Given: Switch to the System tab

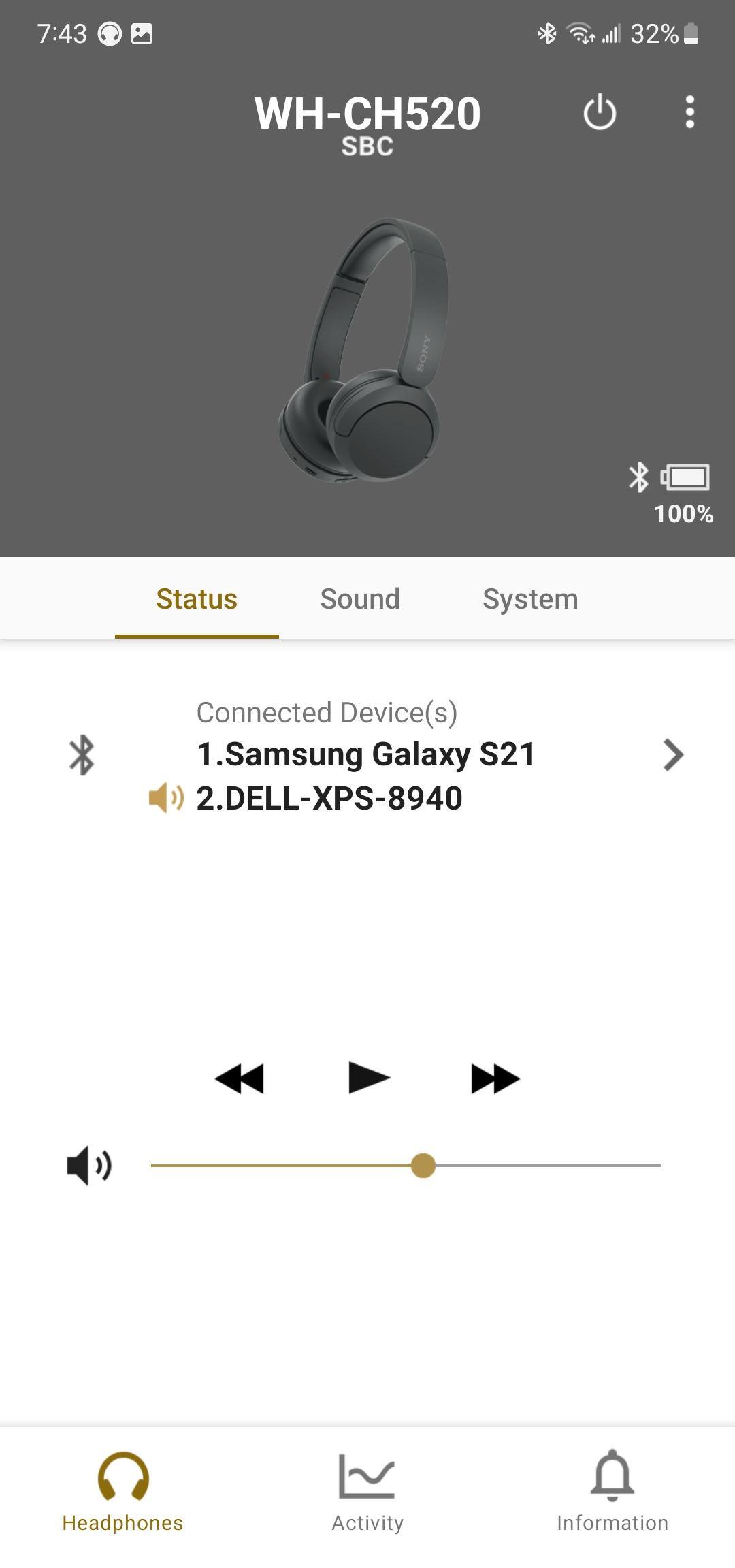Looking at the screenshot, I should click(530, 599).
